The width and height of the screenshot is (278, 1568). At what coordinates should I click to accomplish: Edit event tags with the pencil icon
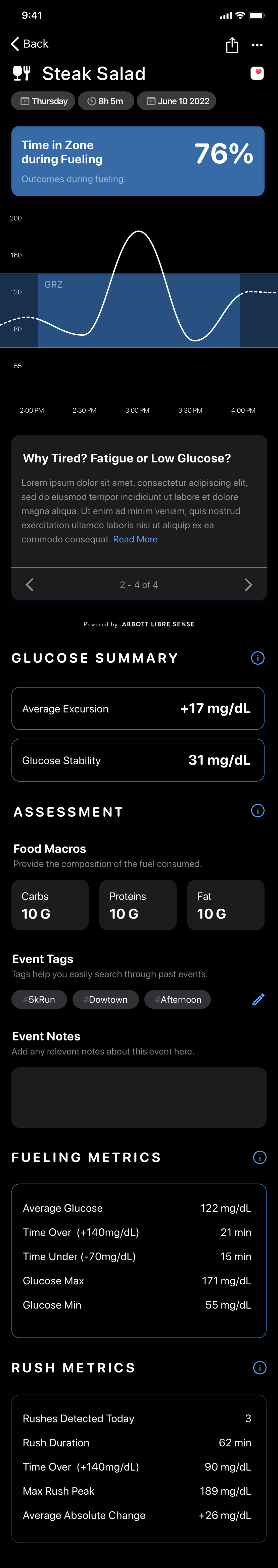(259, 999)
